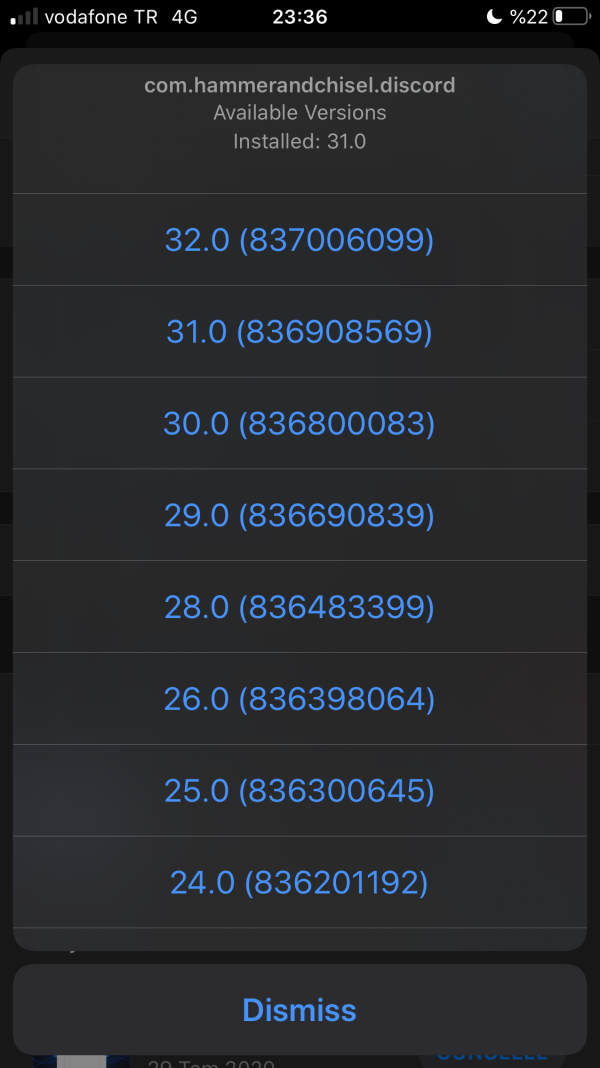Tap version 29.0 (836690839)

tap(299, 515)
